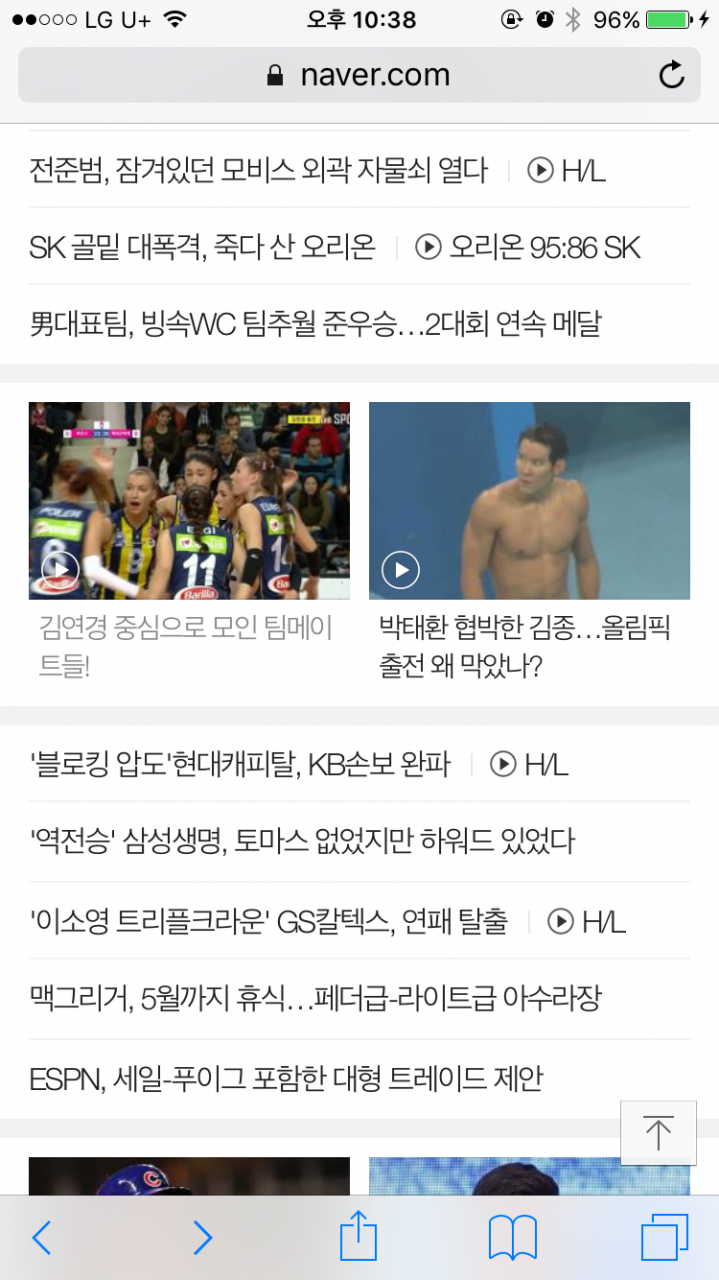Play H/L for GS칼텍스 연패 탈출
Image resolution: width=719 pixels, height=1280 pixels.
coord(587,921)
